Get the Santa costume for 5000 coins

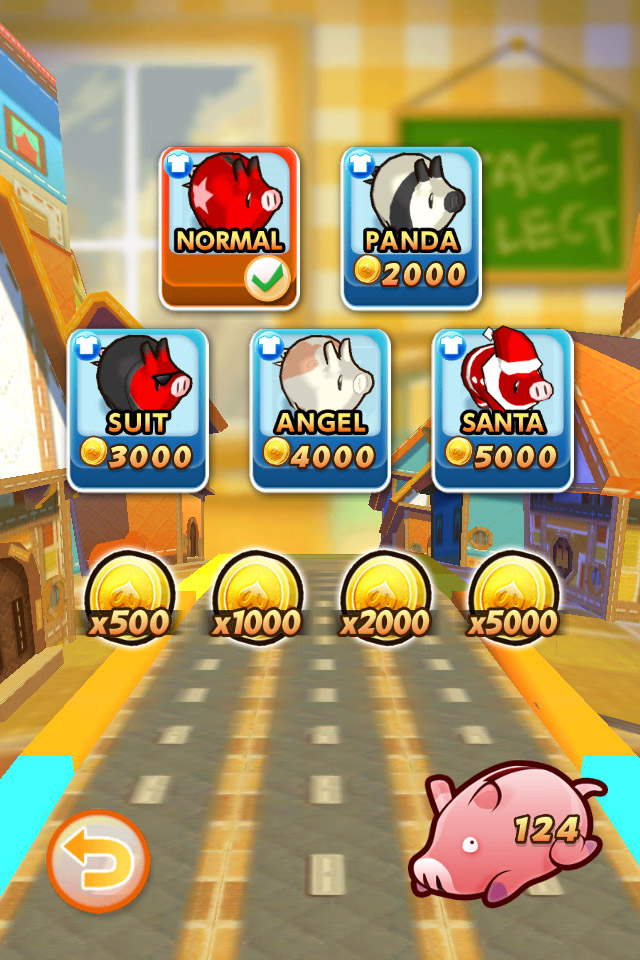coord(502,410)
